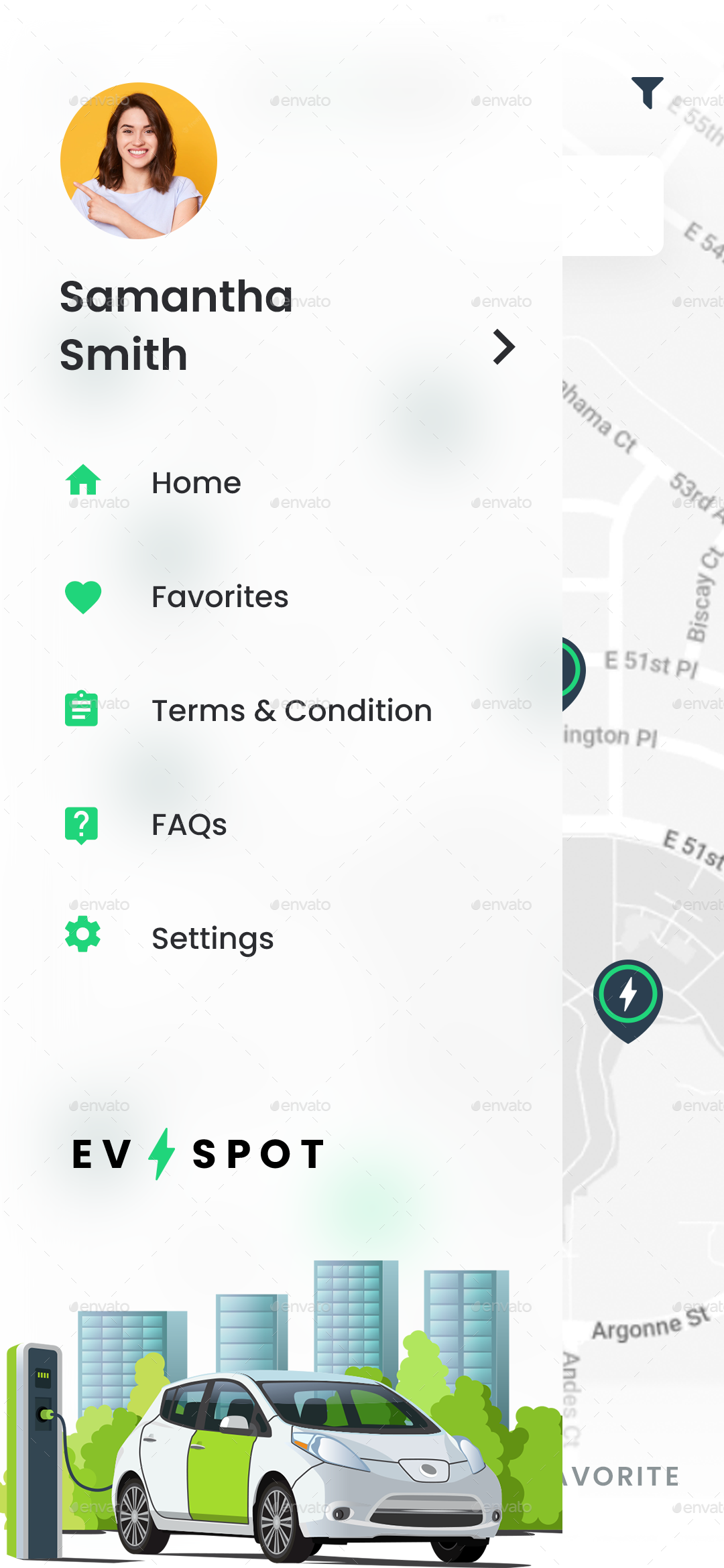Viewport: 724px width, 1568px height.
Task: Click the green heart Favorites icon
Action: point(82,595)
